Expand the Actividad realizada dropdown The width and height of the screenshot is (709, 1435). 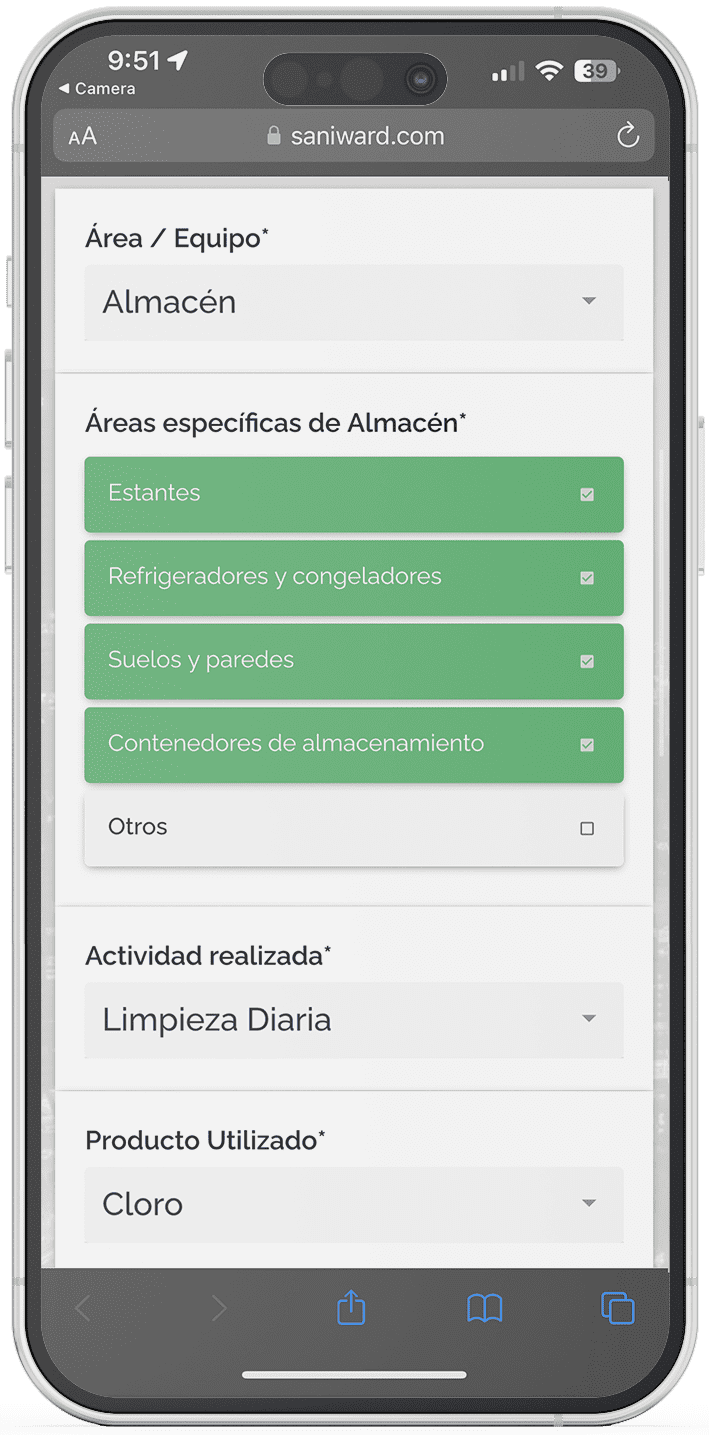pyautogui.click(x=354, y=1020)
